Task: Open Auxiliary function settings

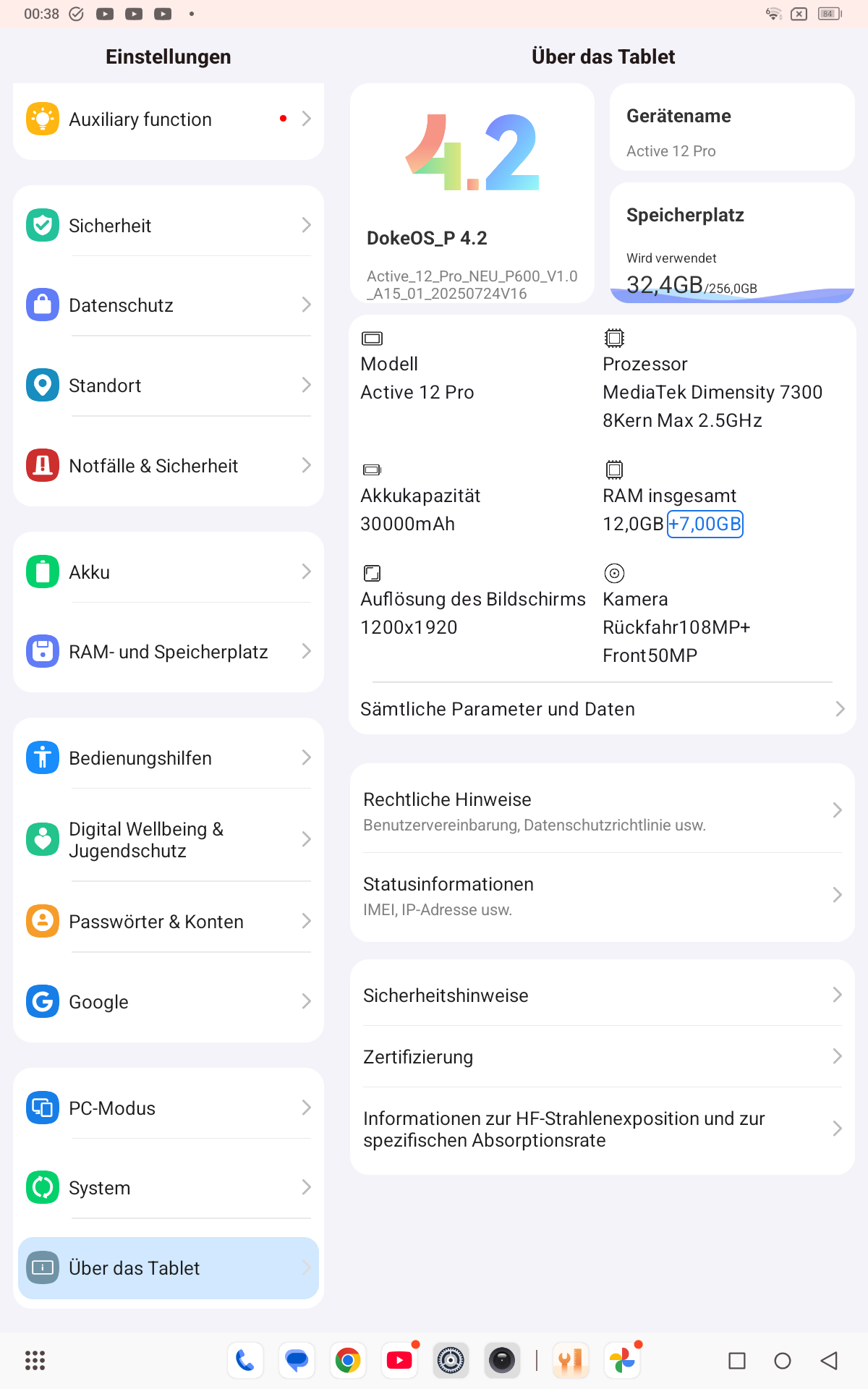Action: point(169,119)
